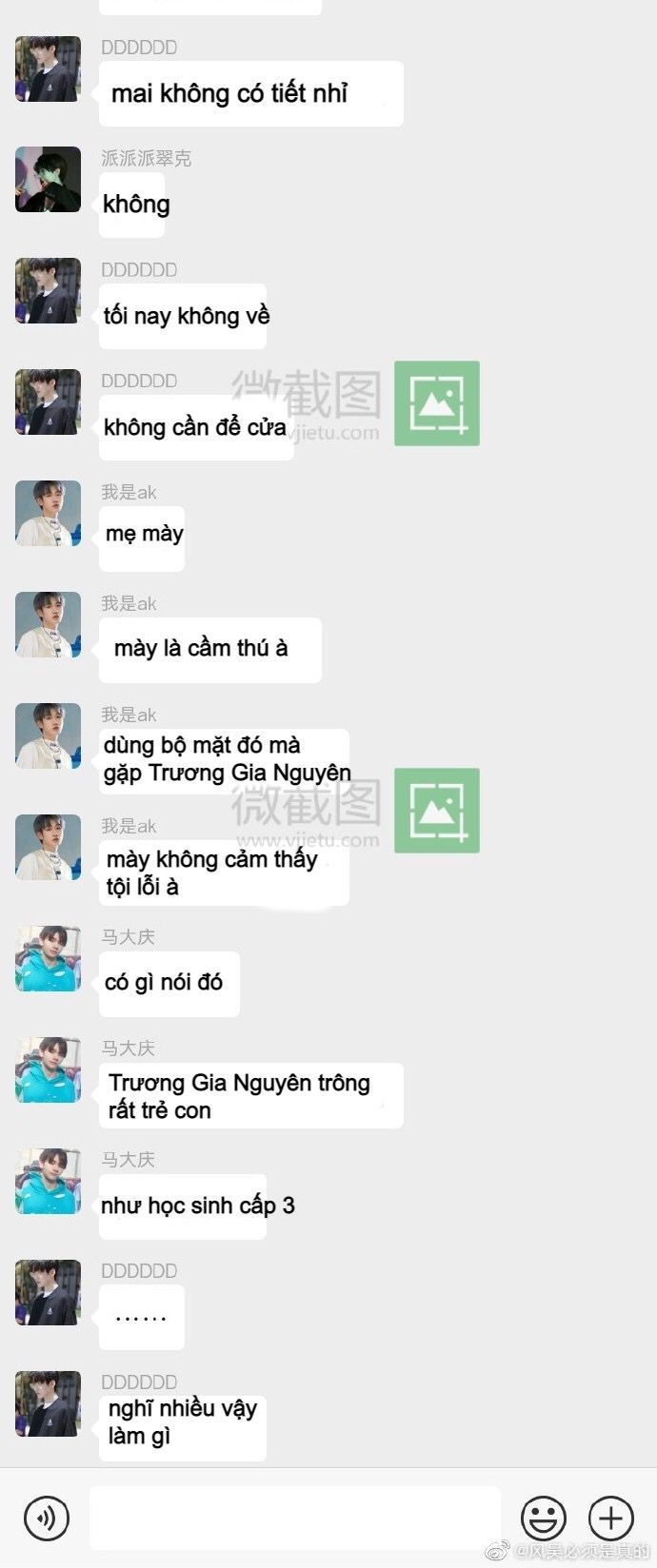Open the plus attachments menu
Image resolution: width=657 pixels, height=1568 pixels.
coord(611,1518)
